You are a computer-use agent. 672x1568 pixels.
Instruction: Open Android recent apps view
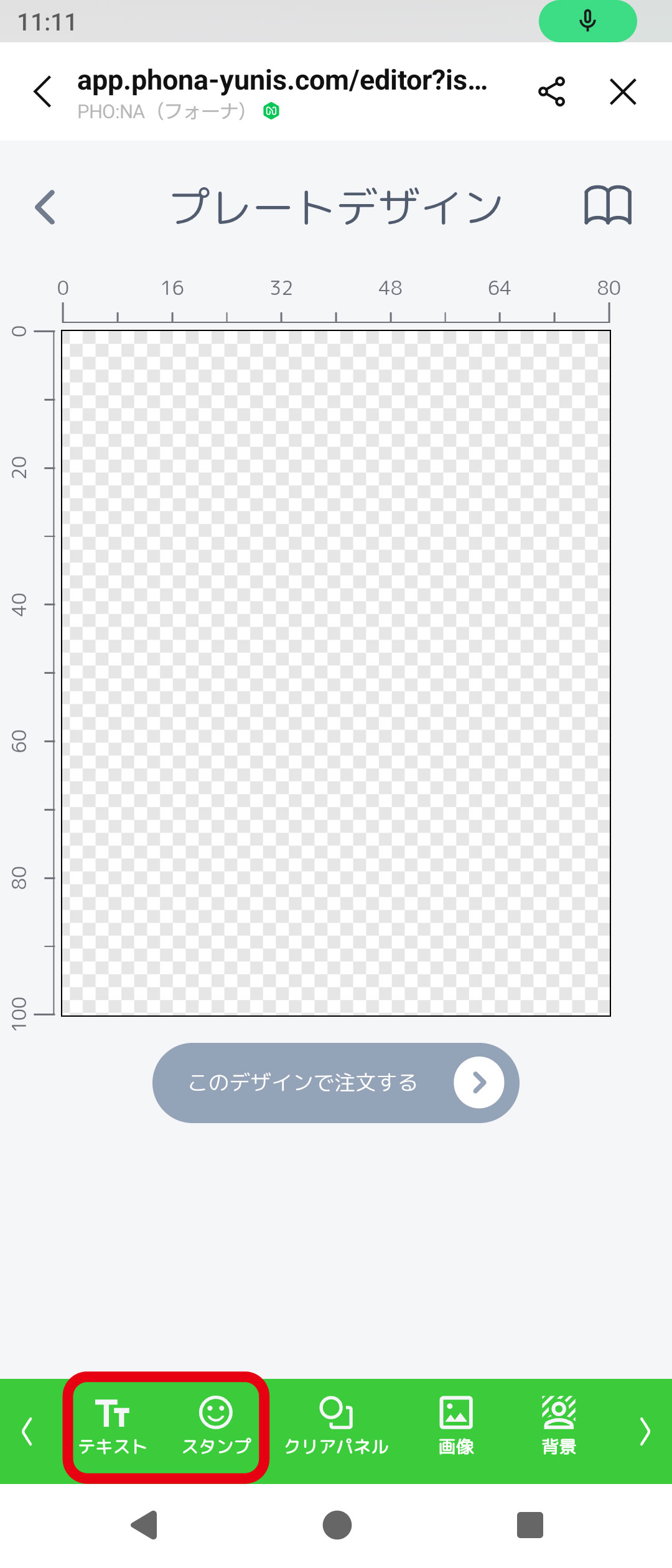pos(530,1525)
